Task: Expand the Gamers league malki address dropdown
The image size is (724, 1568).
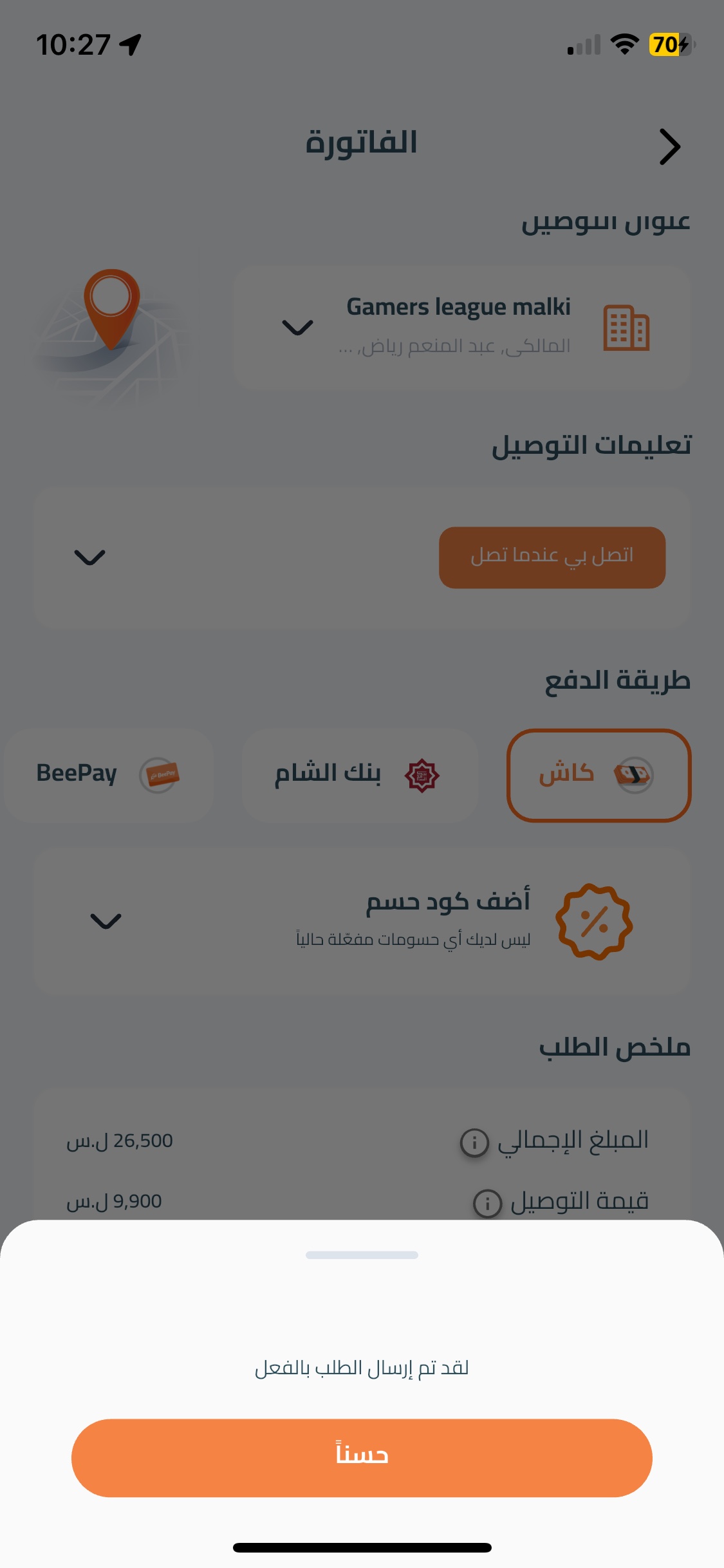Action: 297,328
